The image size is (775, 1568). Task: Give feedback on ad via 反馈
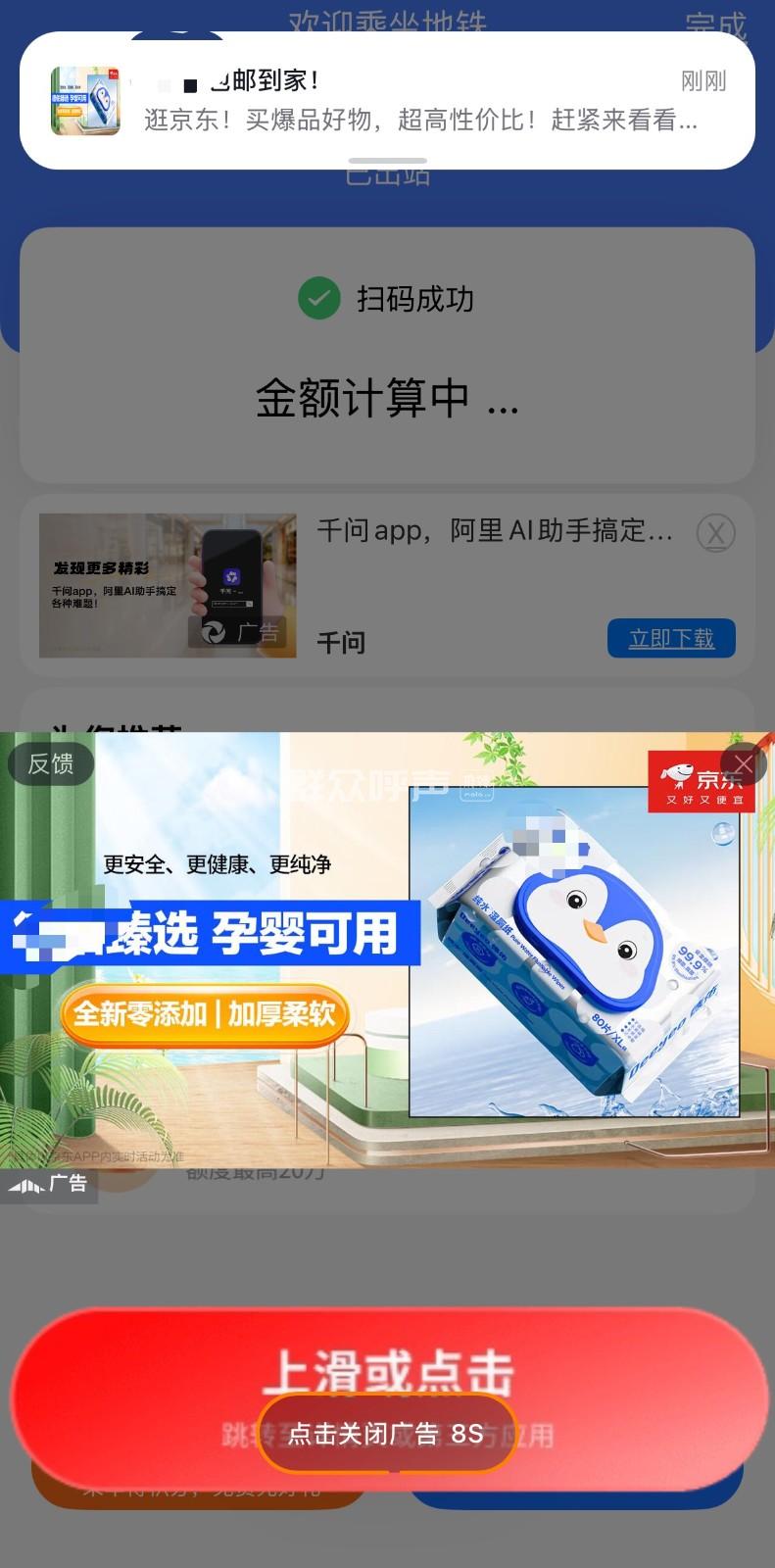click(x=50, y=763)
